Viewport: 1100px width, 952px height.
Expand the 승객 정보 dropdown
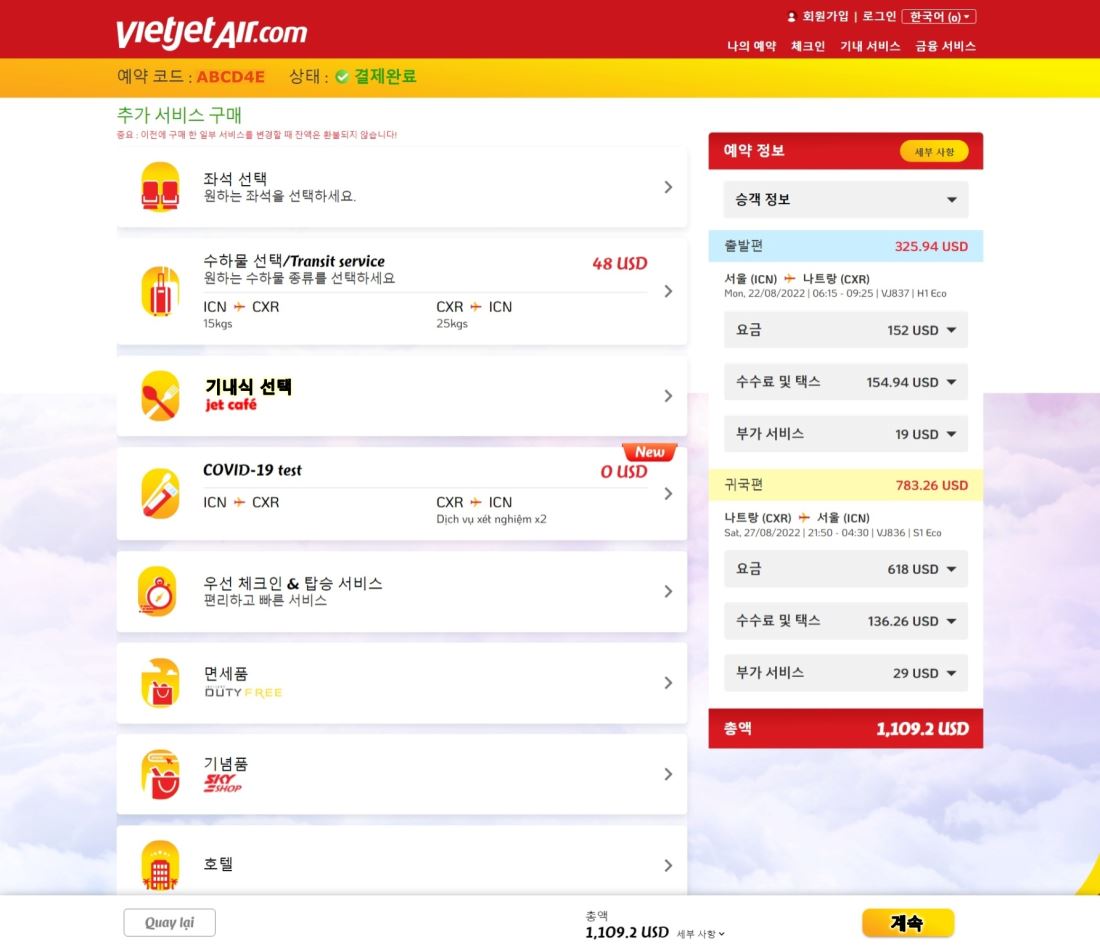(845, 200)
